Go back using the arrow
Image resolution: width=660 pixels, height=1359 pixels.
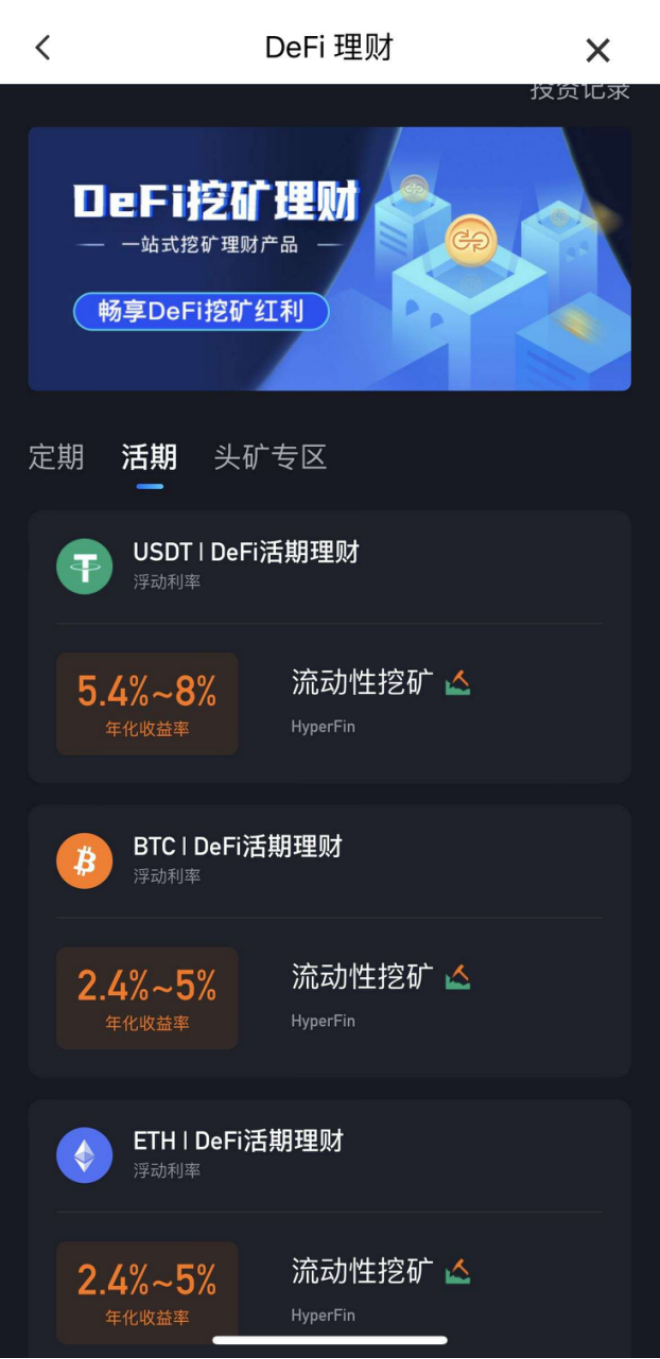coord(42,47)
